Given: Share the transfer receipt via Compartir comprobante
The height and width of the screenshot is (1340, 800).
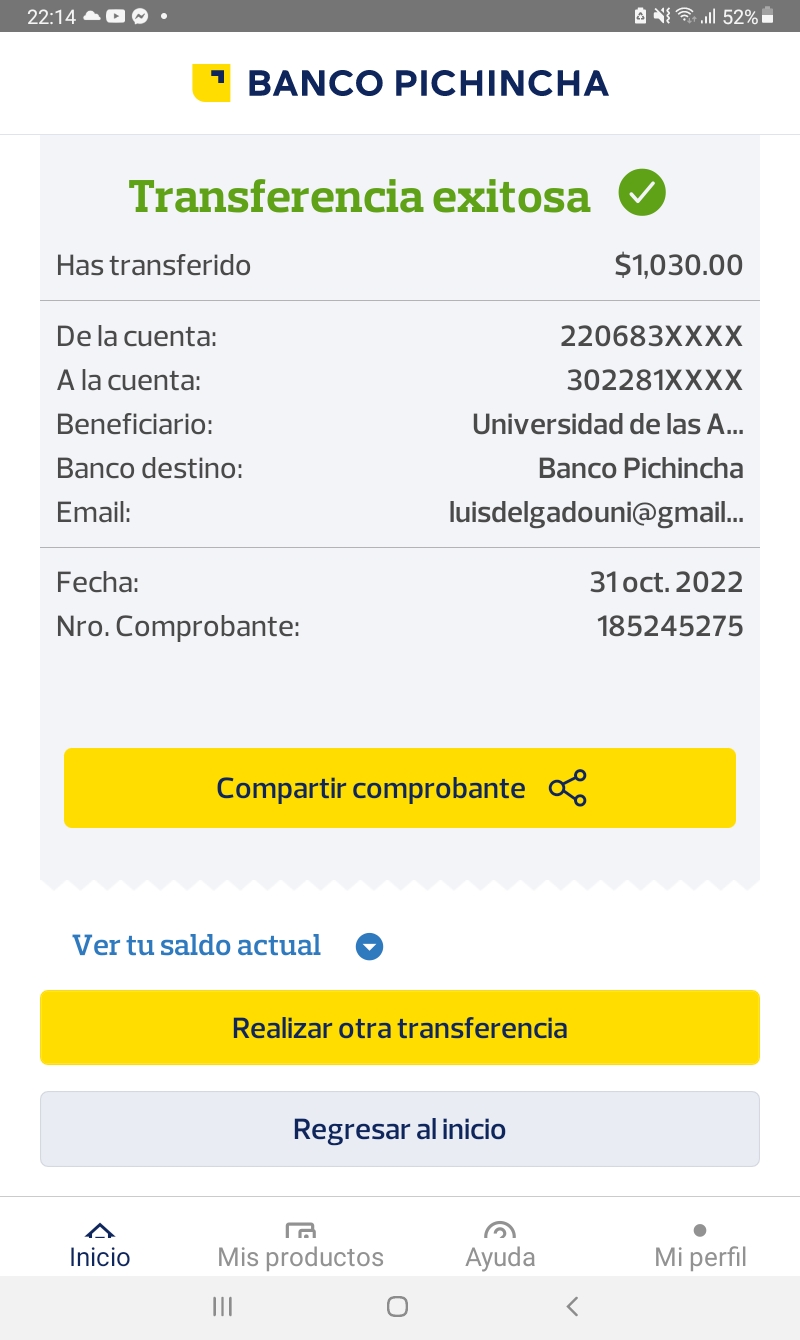Looking at the screenshot, I should click(400, 788).
